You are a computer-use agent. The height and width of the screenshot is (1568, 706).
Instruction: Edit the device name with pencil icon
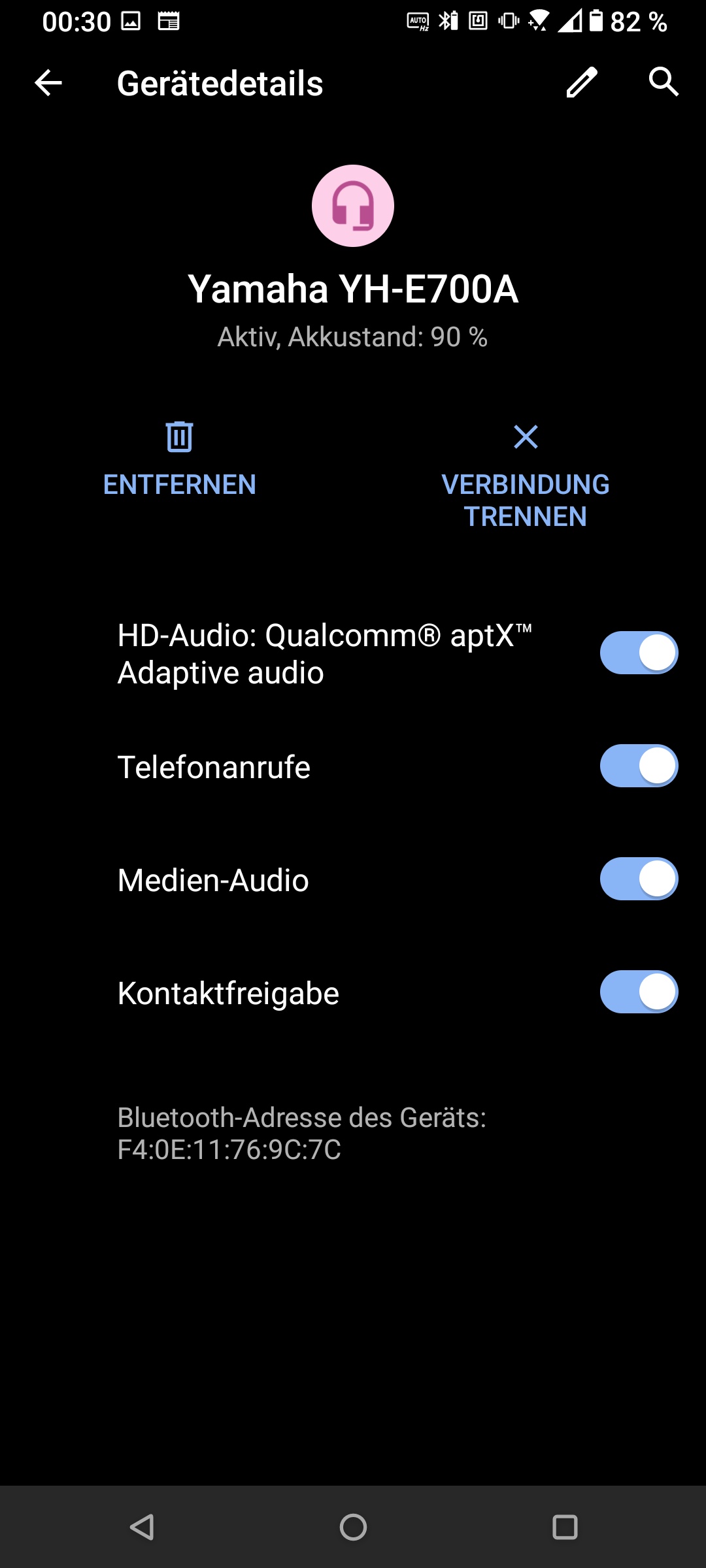(581, 83)
